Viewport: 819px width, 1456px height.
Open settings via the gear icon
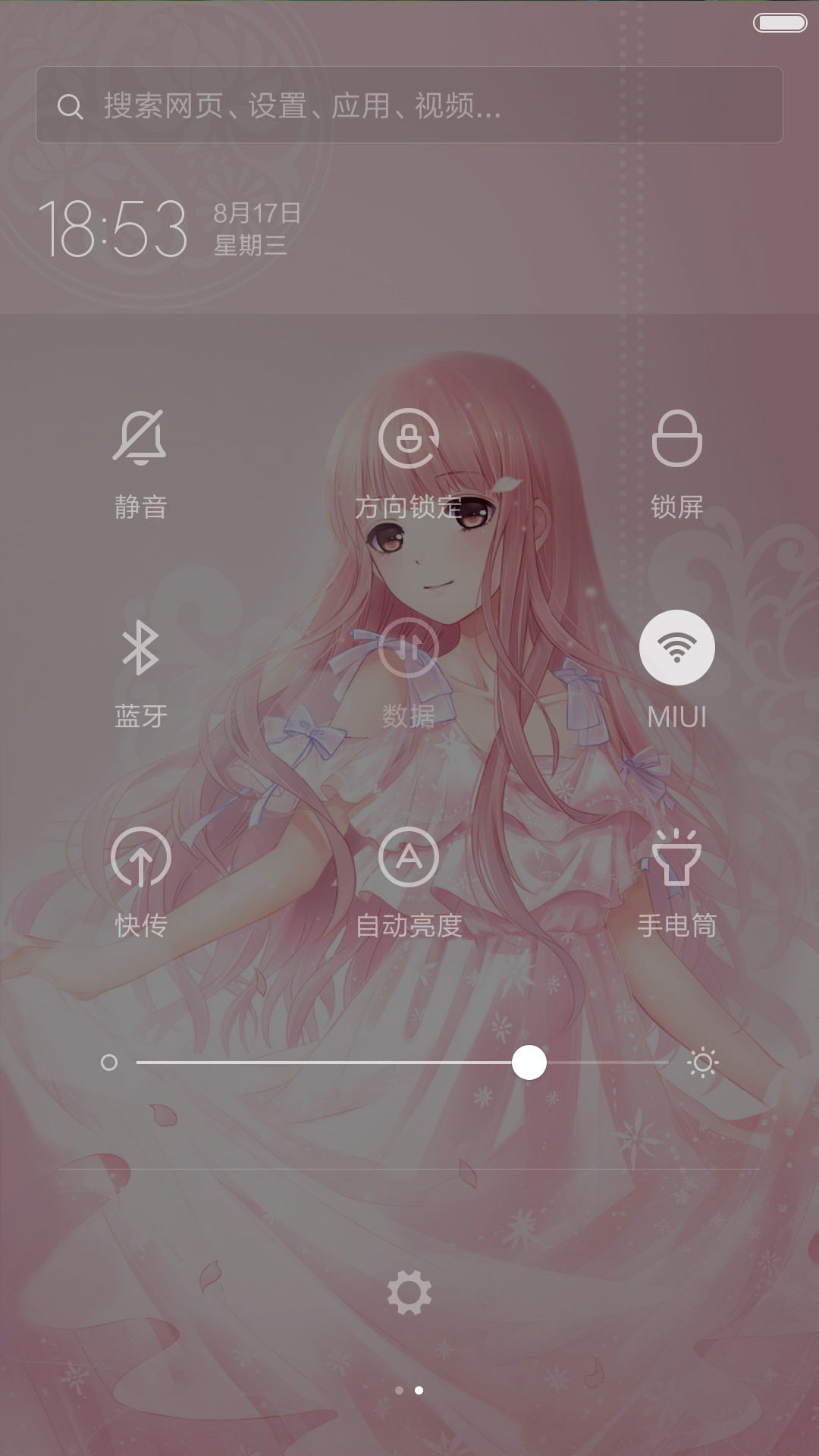coord(409,1293)
